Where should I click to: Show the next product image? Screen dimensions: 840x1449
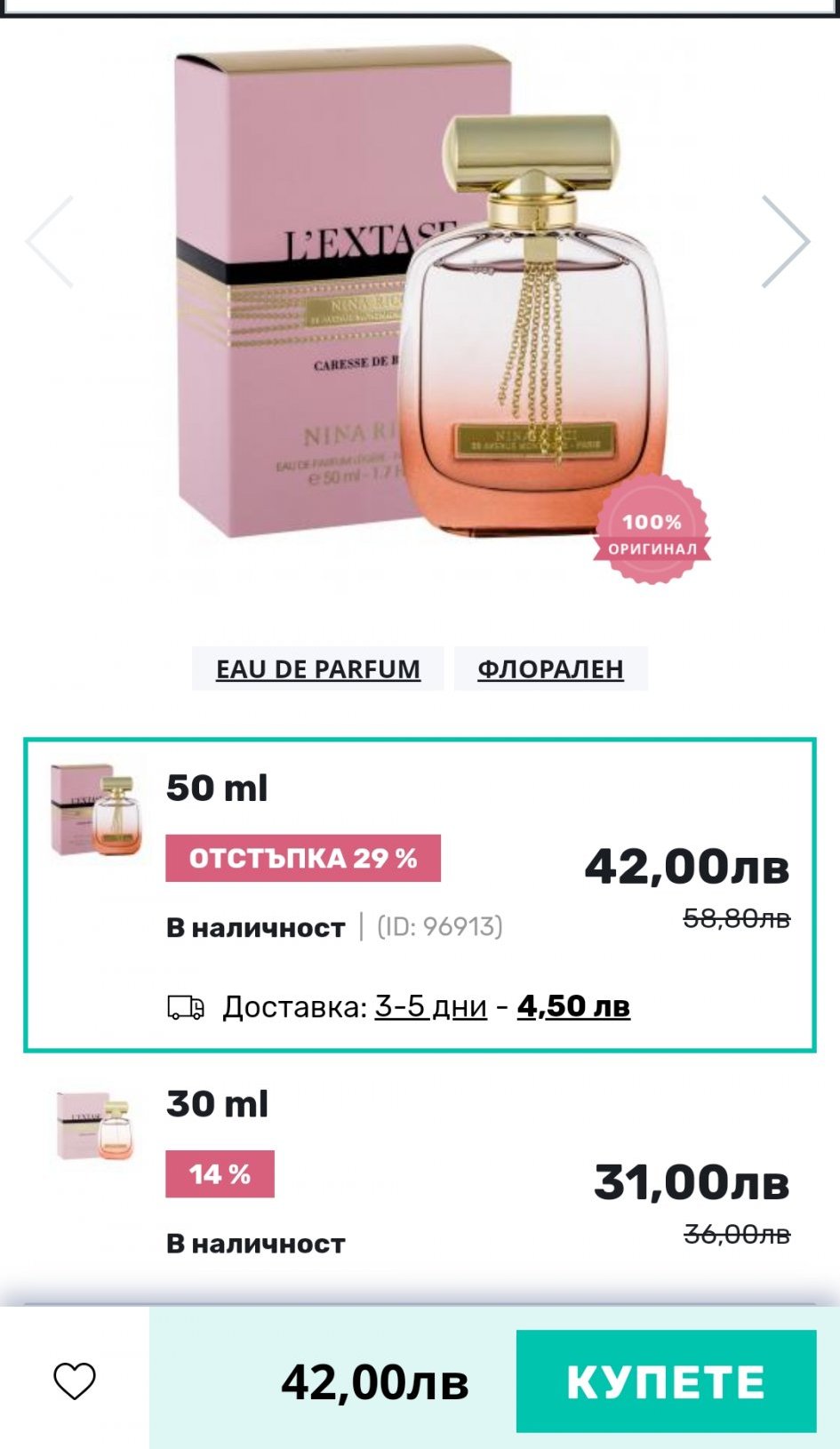click(x=786, y=242)
